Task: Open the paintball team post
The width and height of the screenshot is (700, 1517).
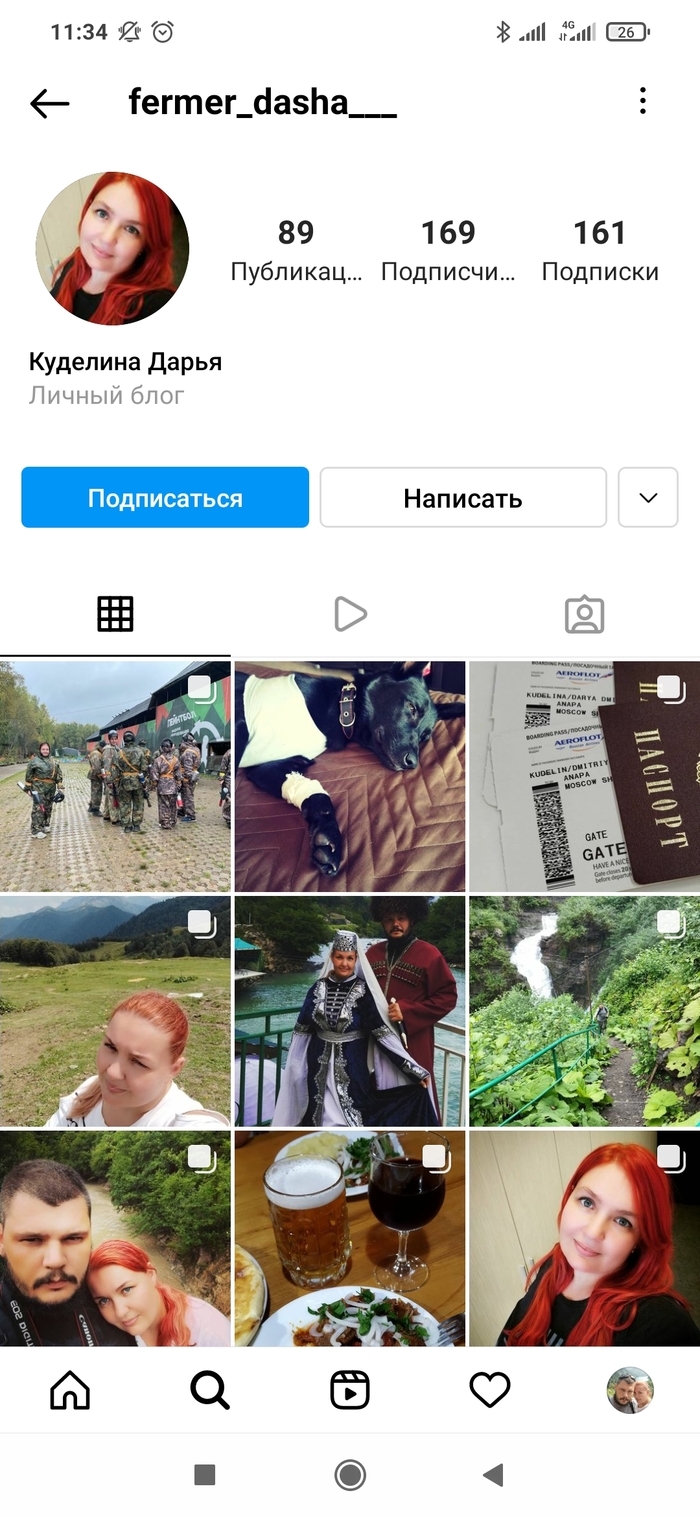Action: tap(115, 776)
